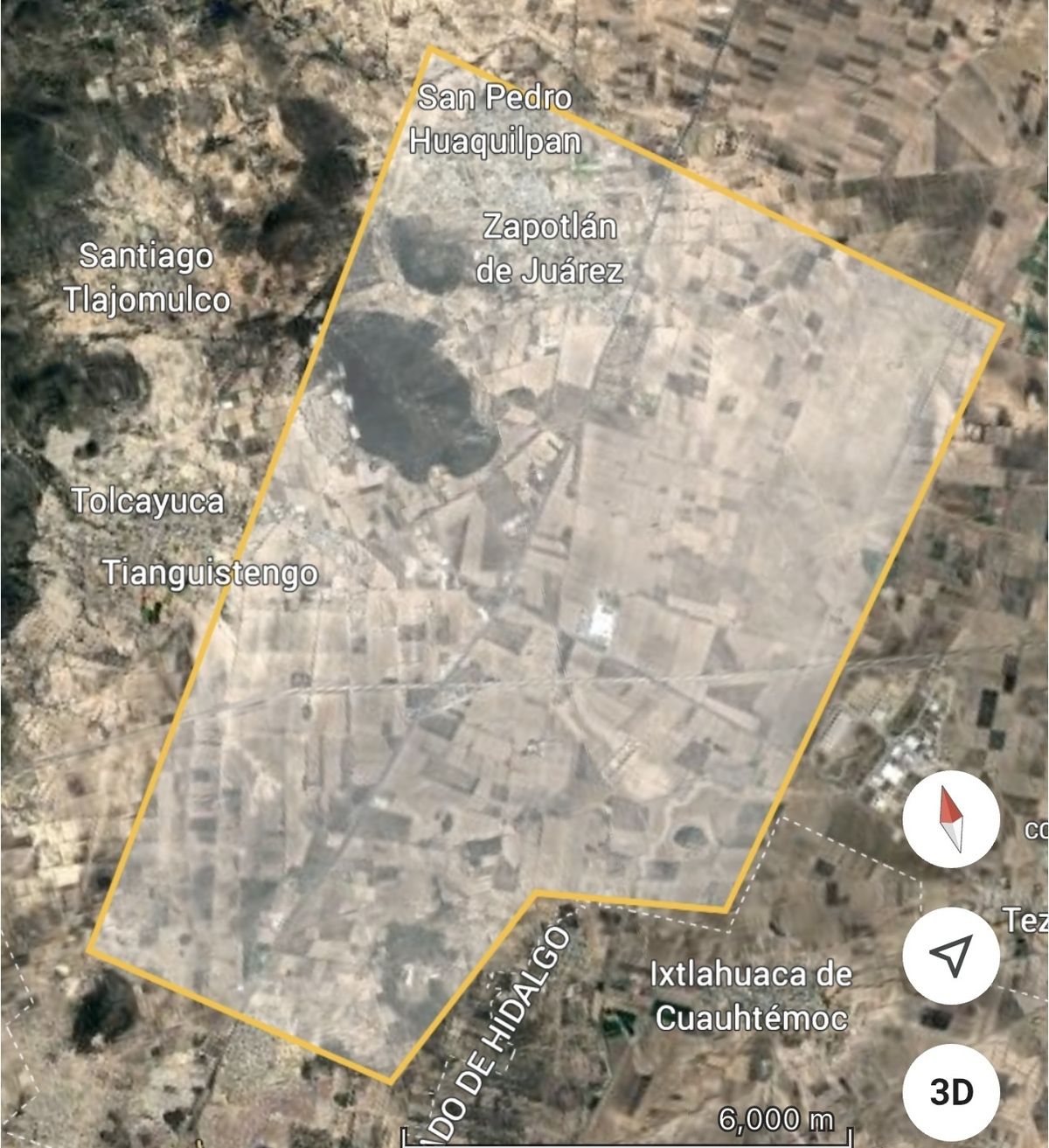The image size is (1049, 1148).
Task: Switch to 3D view
Action: click(x=950, y=1092)
